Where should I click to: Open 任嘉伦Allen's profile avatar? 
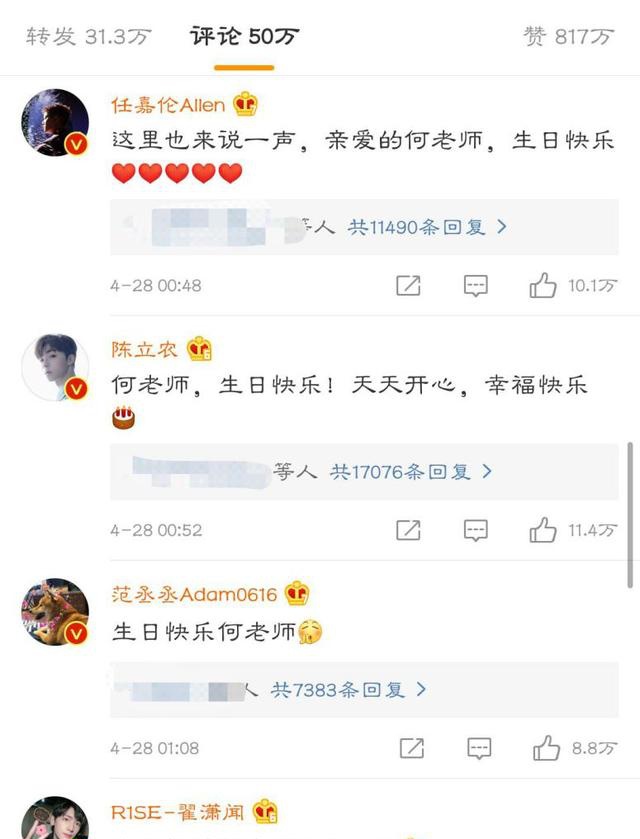click(55, 122)
